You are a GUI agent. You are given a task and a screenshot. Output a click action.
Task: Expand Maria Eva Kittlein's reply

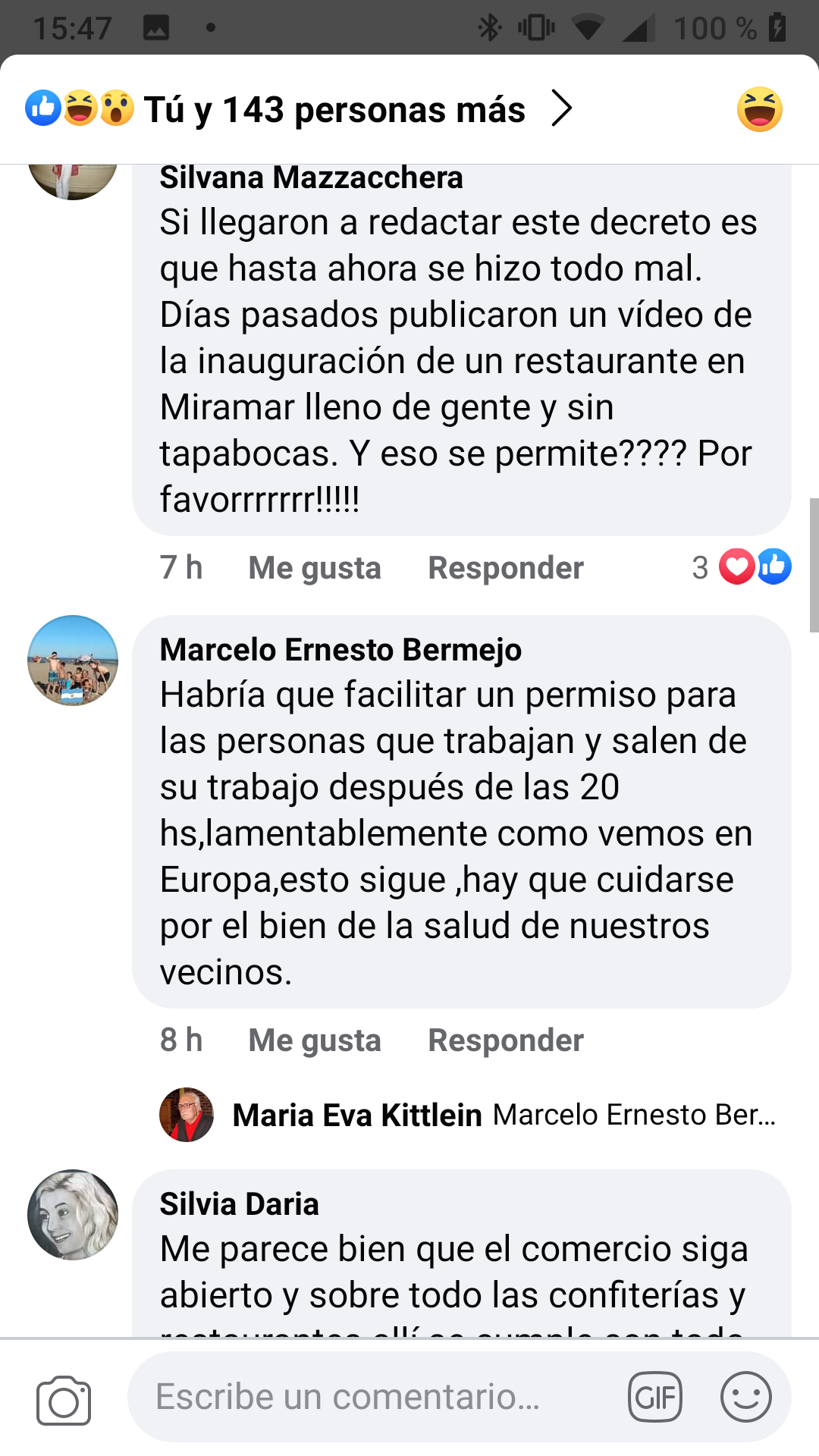[468, 1115]
